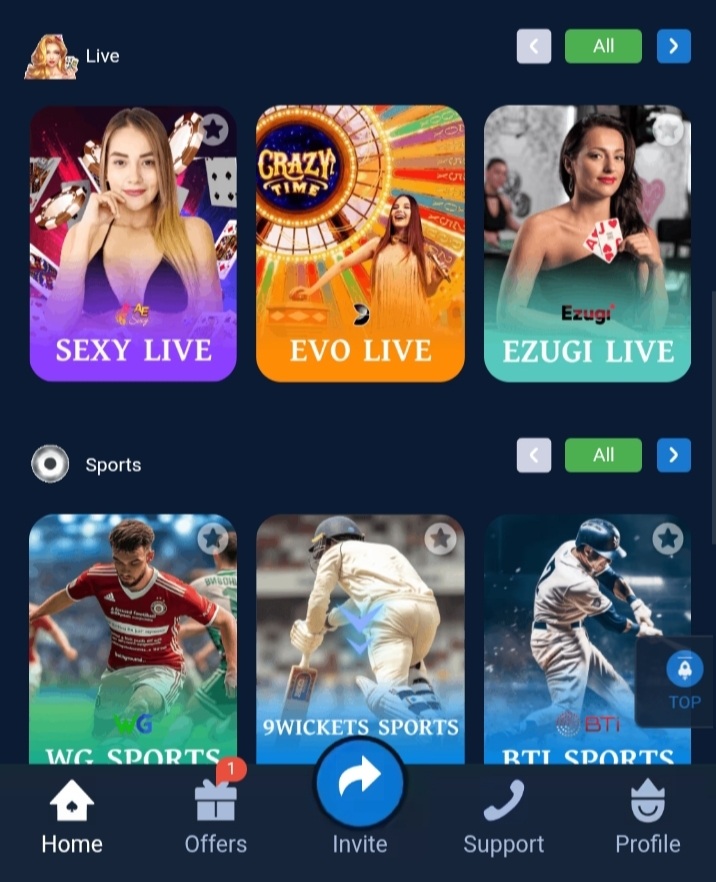The height and width of the screenshot is (882, 716).
Task: Go to next Live games page
Action: pos(673,46)
